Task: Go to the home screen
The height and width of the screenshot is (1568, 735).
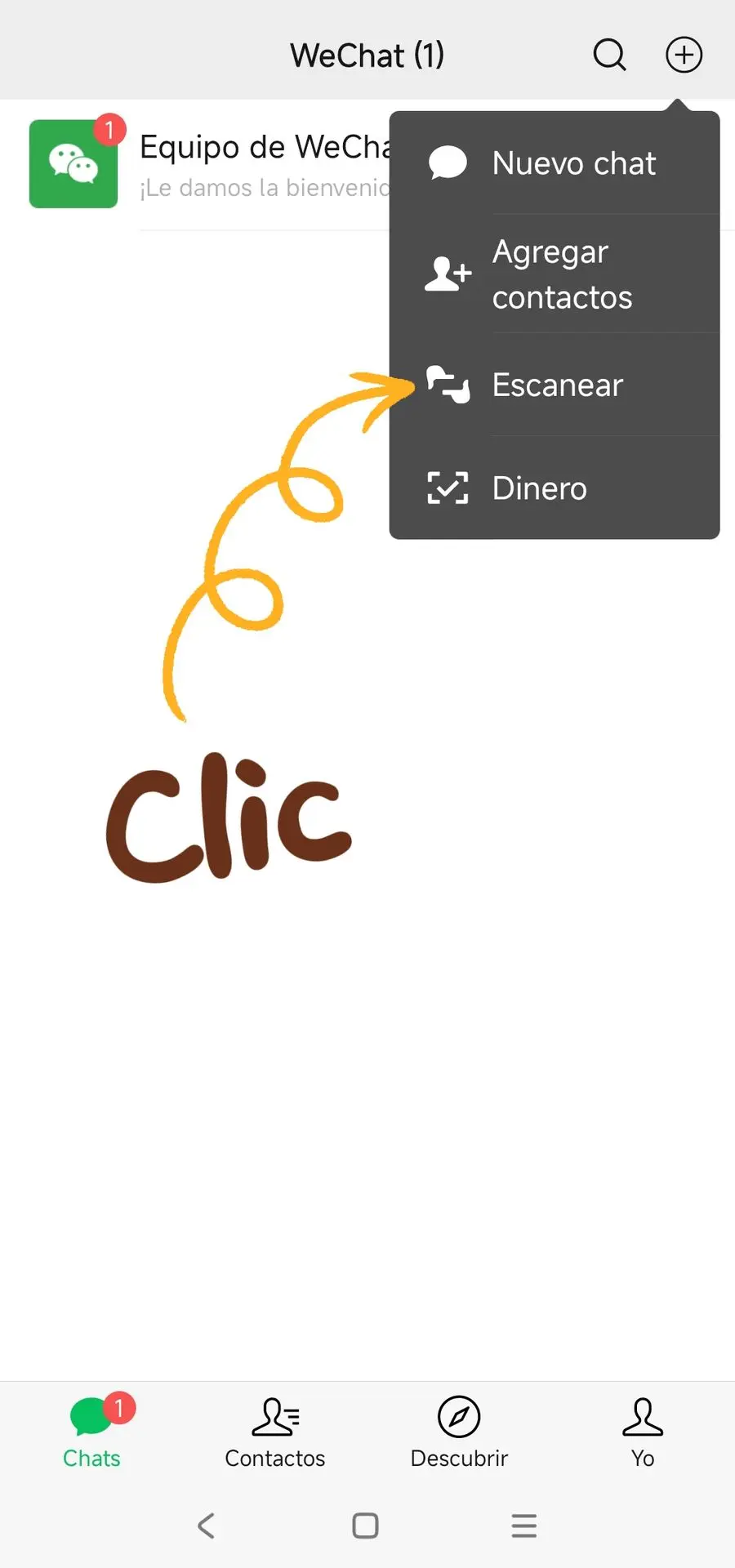Action: tap(365, 1526)
